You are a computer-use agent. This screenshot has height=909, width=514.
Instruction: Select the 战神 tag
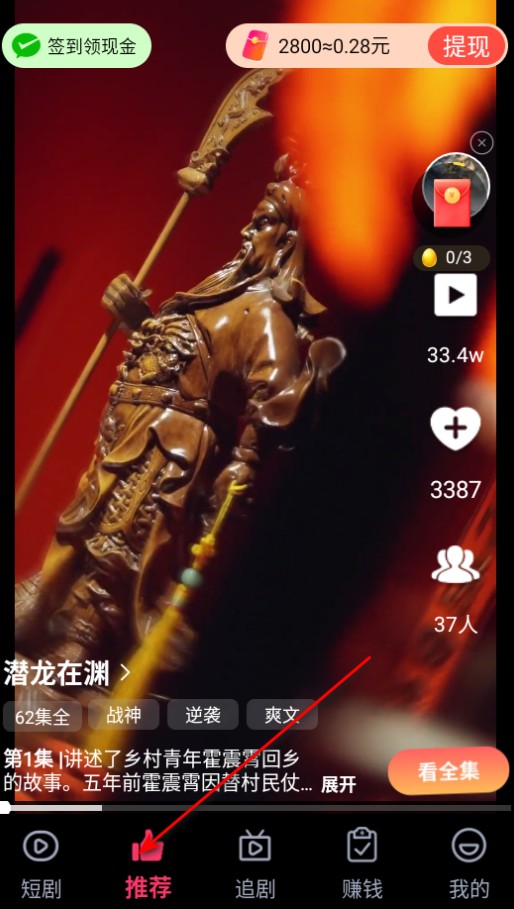click(x=123, y=715)
